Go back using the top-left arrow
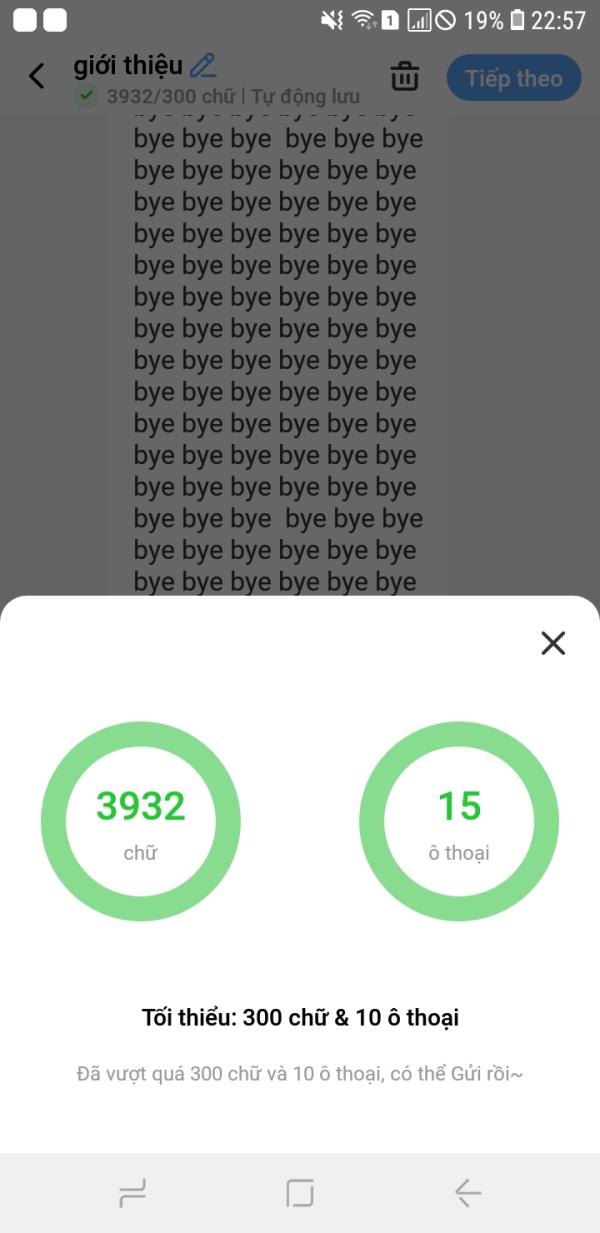The height and width of the screenshot is (1233, 600). click(x=37, y=76)
